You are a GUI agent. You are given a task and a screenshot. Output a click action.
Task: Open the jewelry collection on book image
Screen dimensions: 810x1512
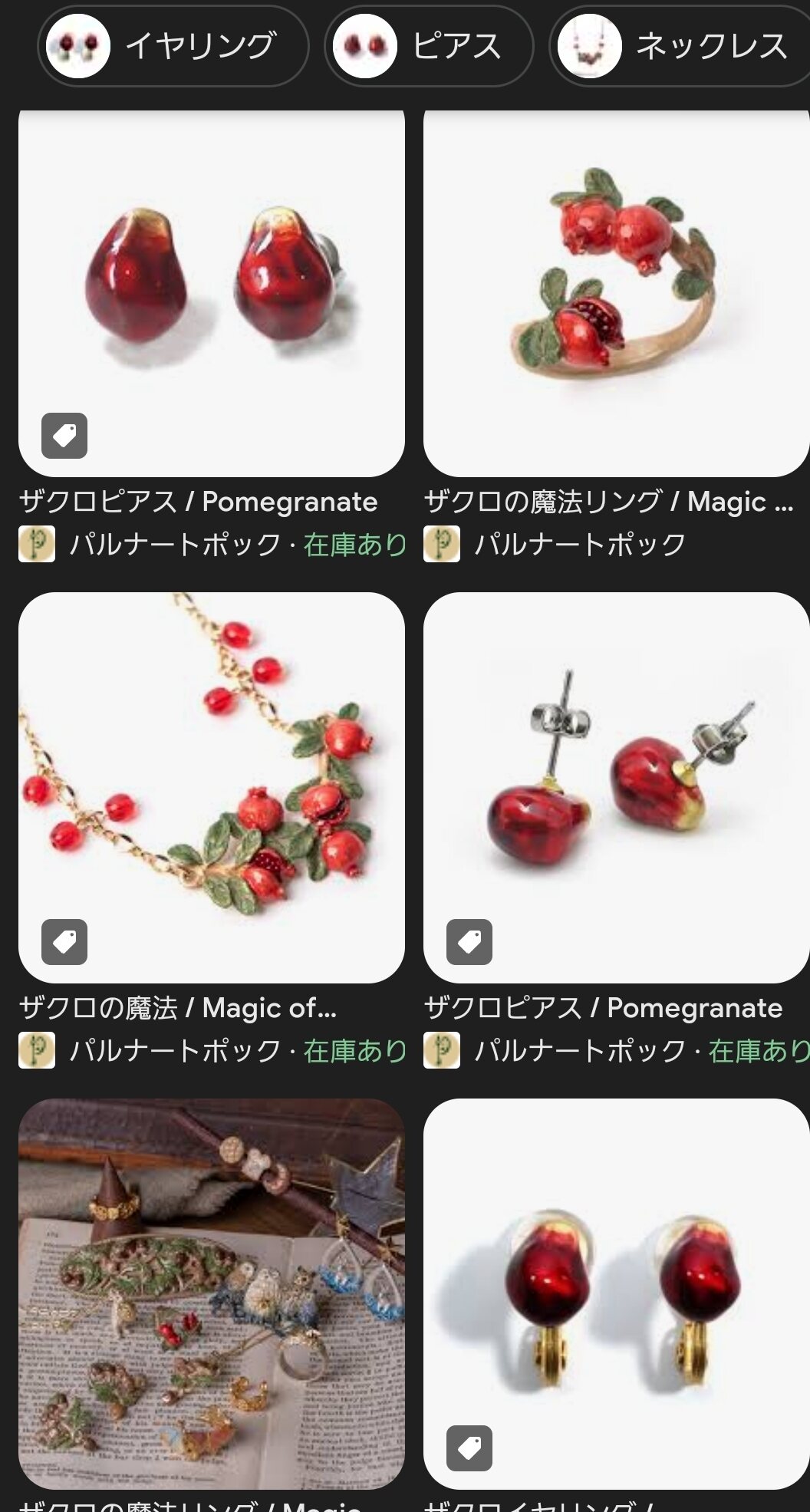coord(212,1293)
